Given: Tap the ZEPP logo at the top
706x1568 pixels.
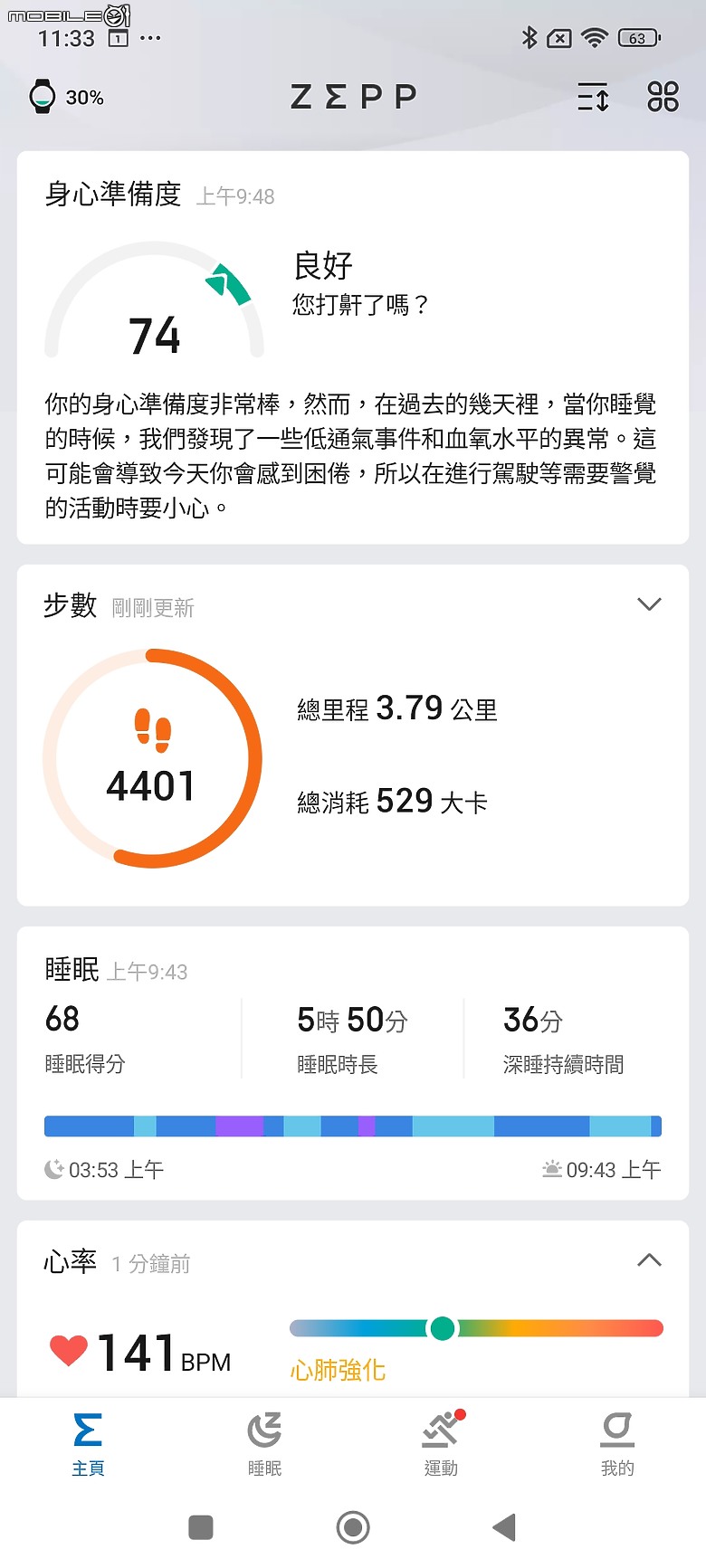Looking at the screenshot, I should tap(352, 94).
